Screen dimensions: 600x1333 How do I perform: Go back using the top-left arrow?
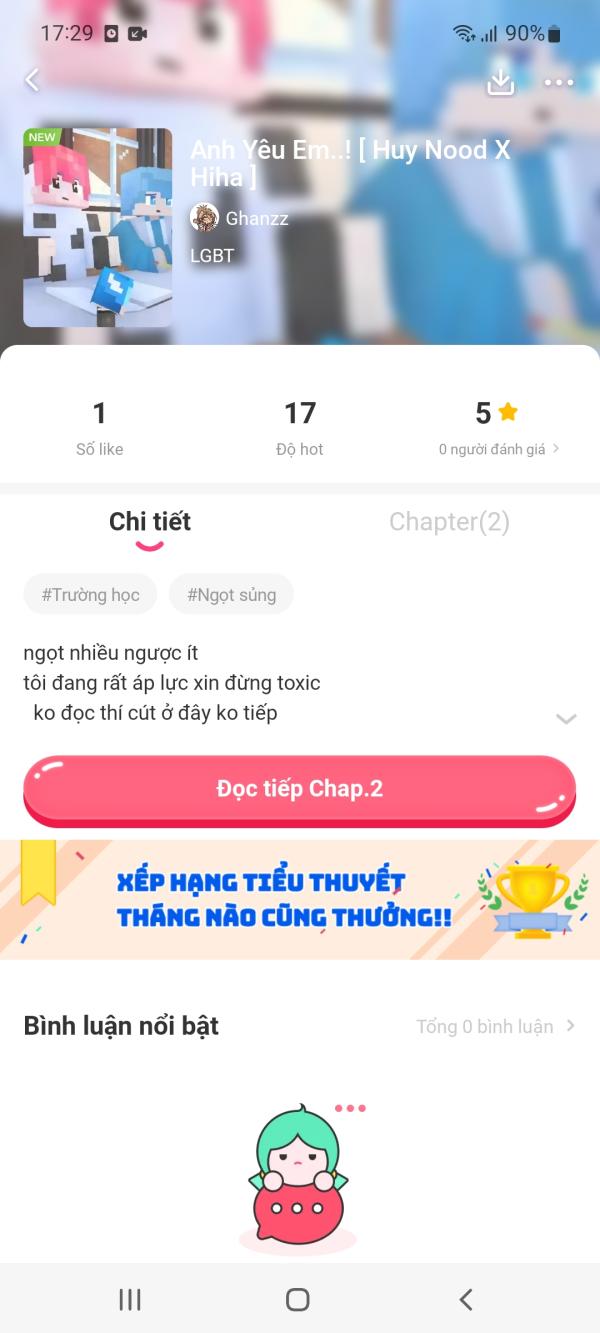point(32,80)
